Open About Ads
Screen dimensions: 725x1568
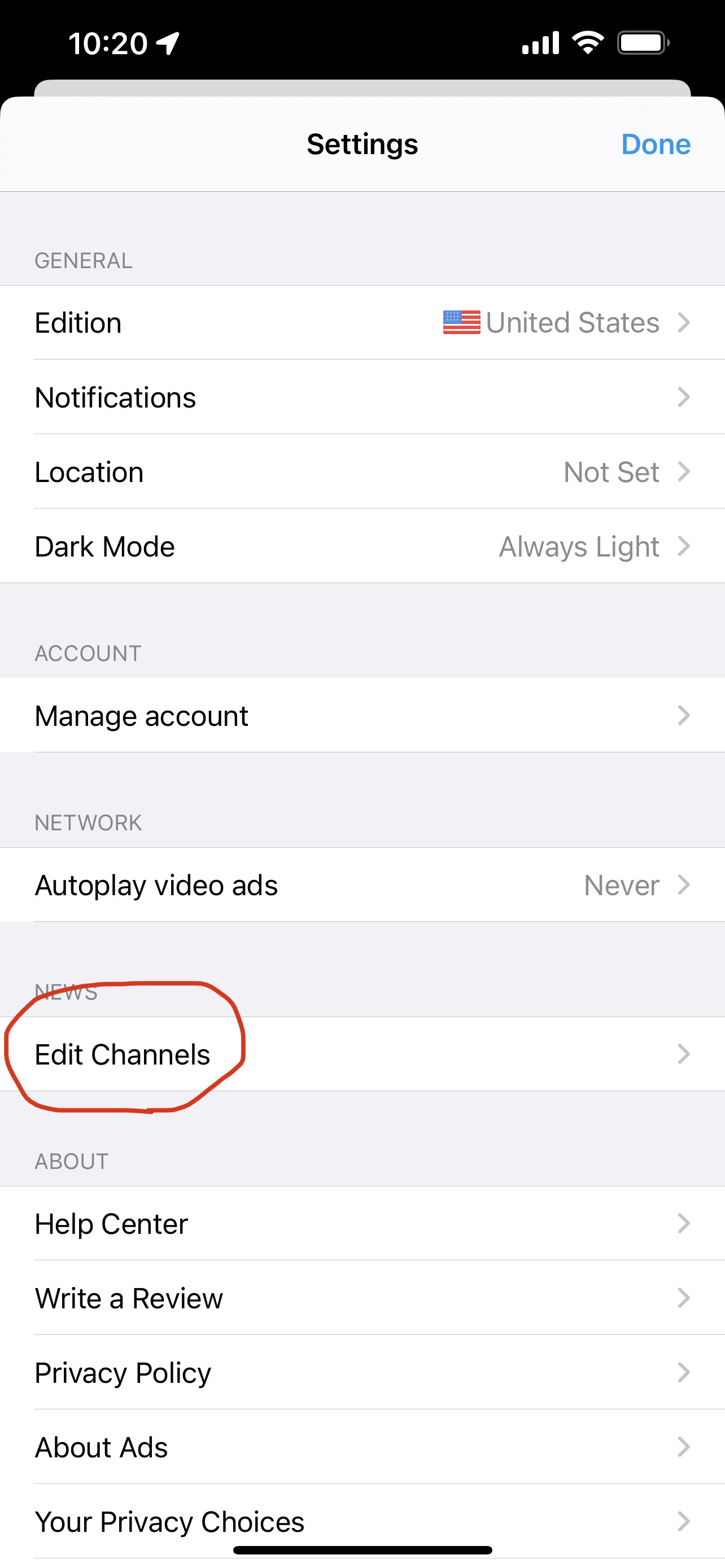pos(362,1447)
